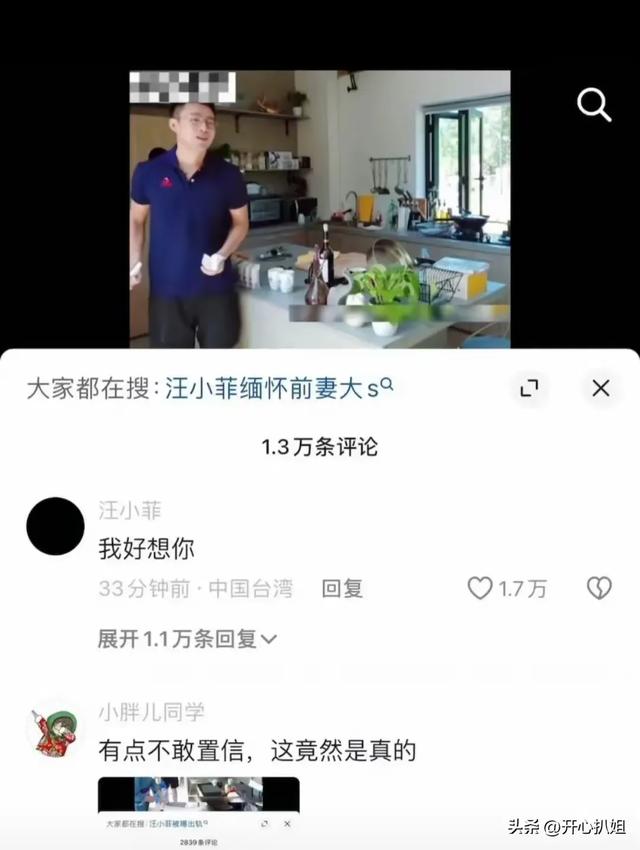The width and height of the screenshot is (640, 850).
Task: Reply to 汪小菲's comment
Action: pyautogui.click(x=341, y=588)
